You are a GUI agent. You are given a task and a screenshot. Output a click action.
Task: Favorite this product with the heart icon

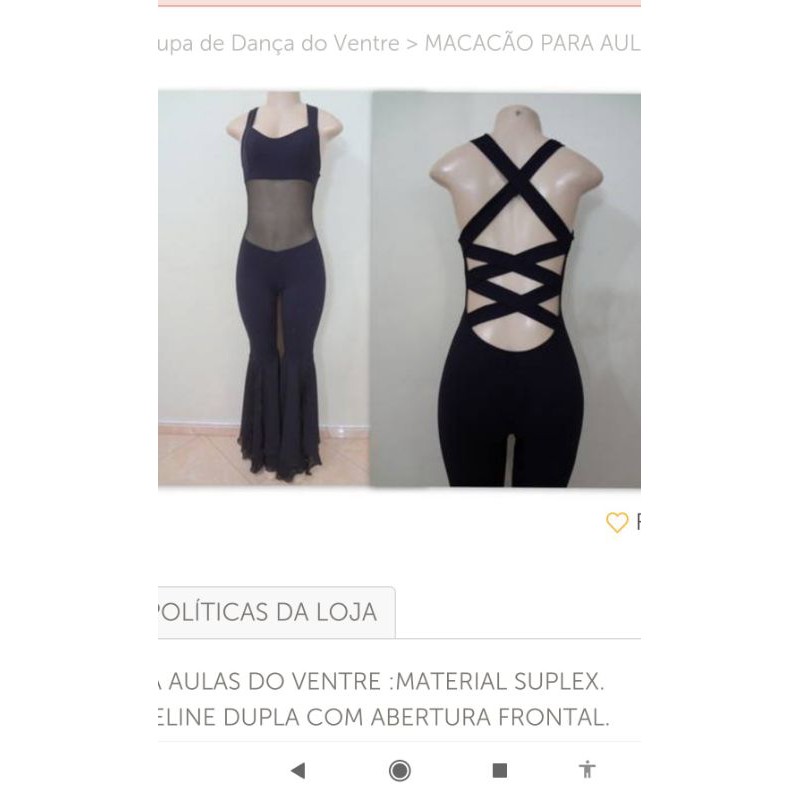pos(617,522)
